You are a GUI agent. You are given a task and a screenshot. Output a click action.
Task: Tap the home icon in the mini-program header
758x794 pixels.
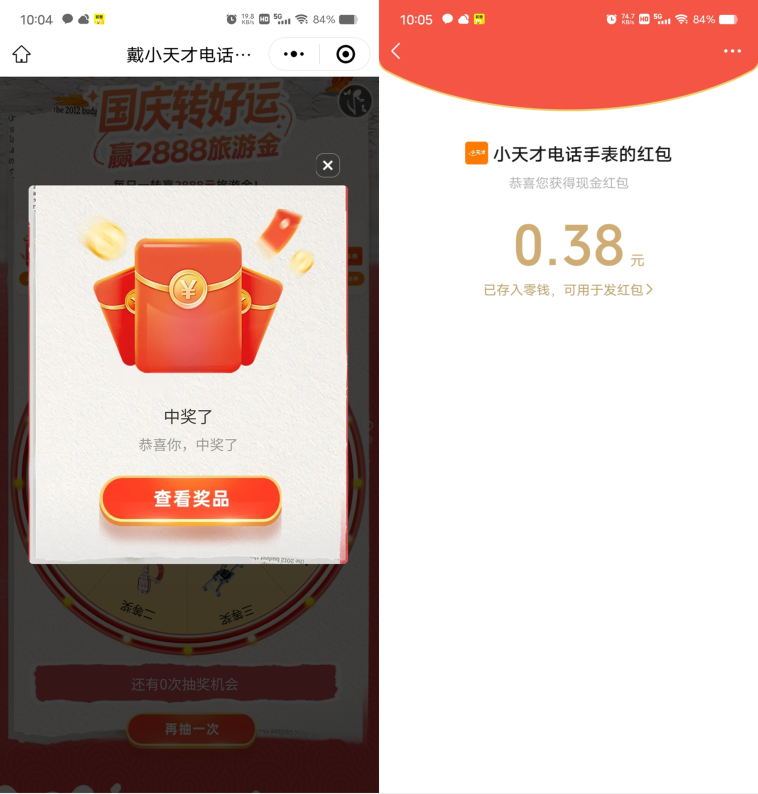click(24, 54)
